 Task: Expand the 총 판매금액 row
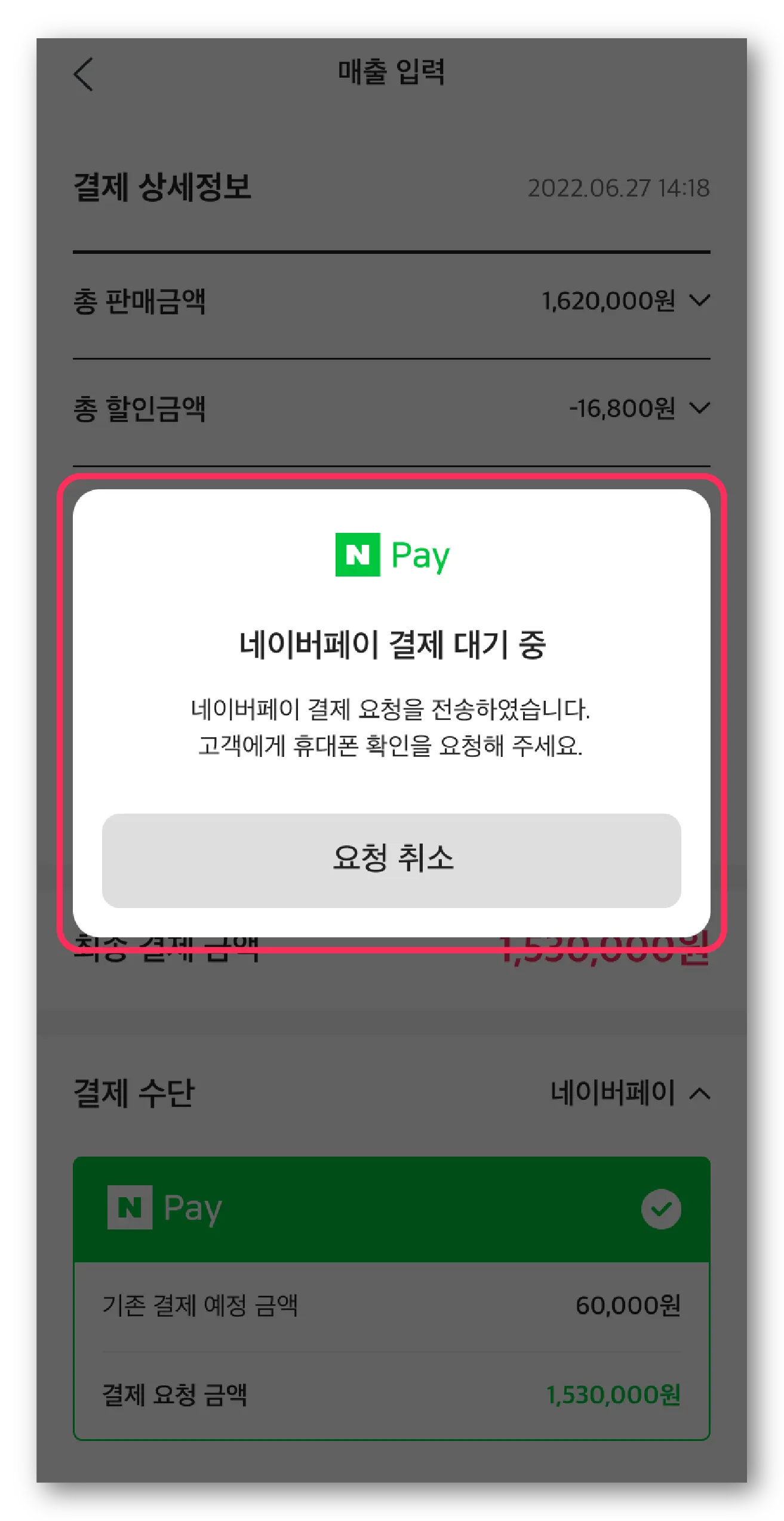[699, 300]
